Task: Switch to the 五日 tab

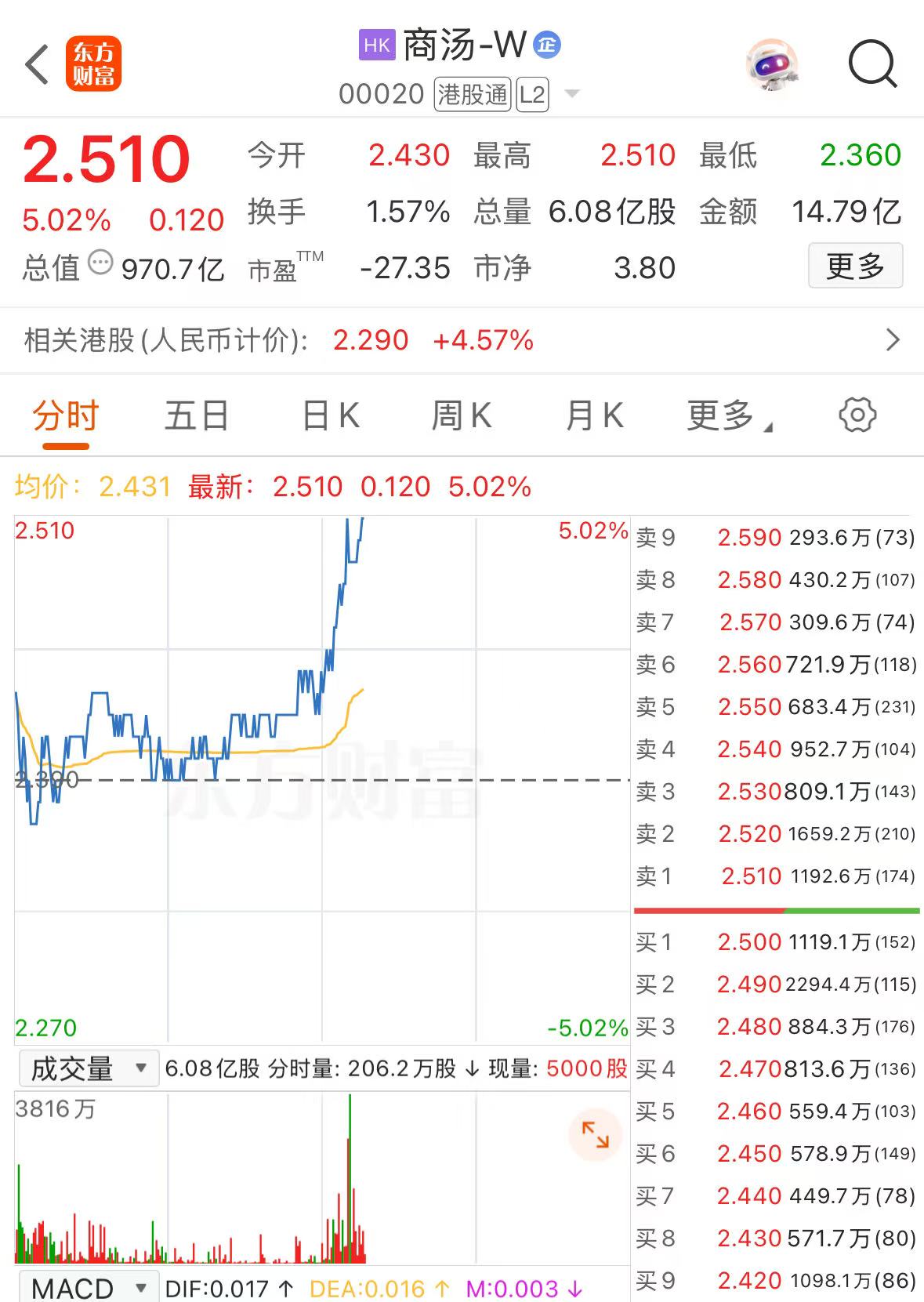Action: pos(197,415)
